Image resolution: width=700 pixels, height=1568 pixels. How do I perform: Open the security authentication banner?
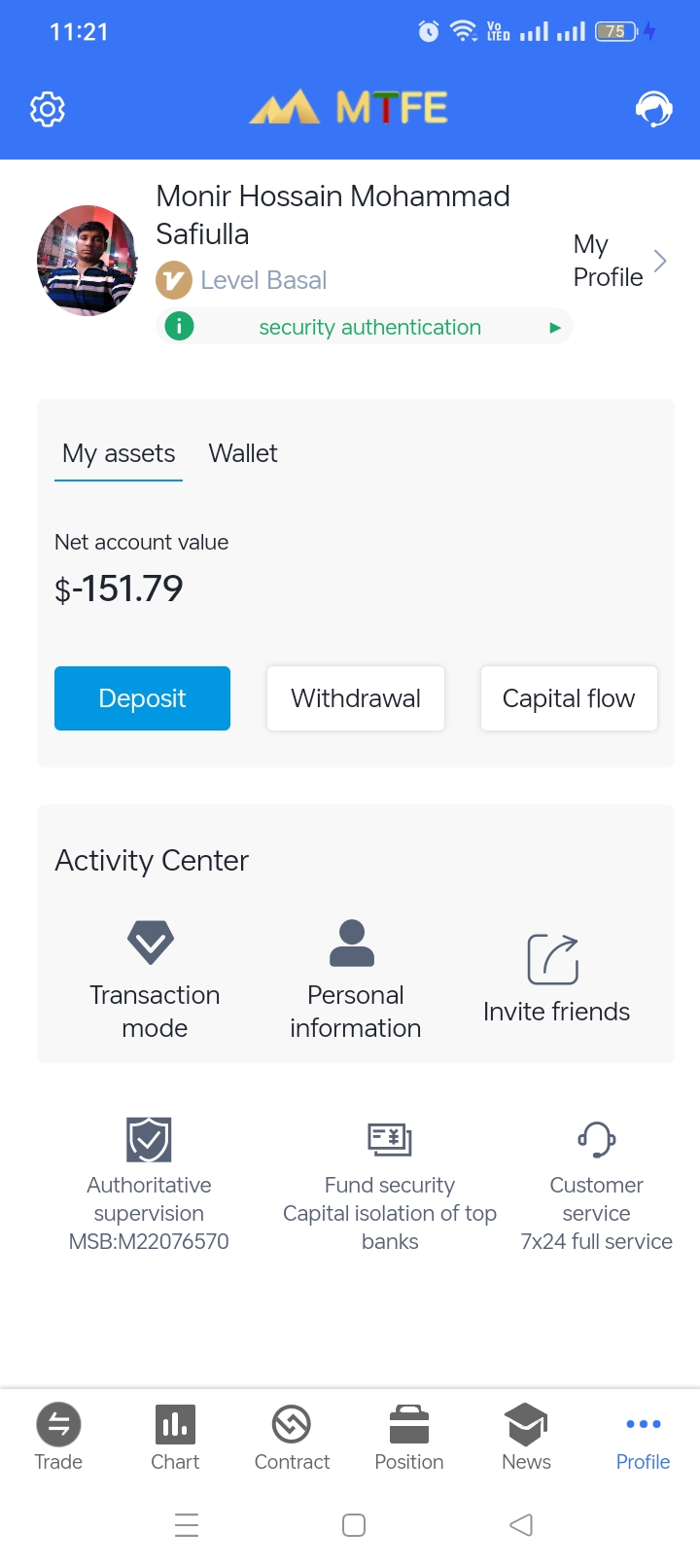tap(365, 328)
